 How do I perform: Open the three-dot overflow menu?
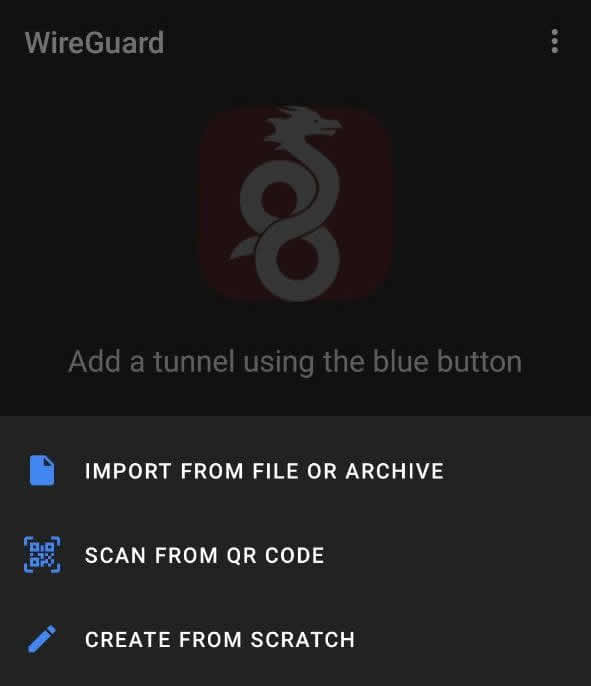[x=554, y=42]
